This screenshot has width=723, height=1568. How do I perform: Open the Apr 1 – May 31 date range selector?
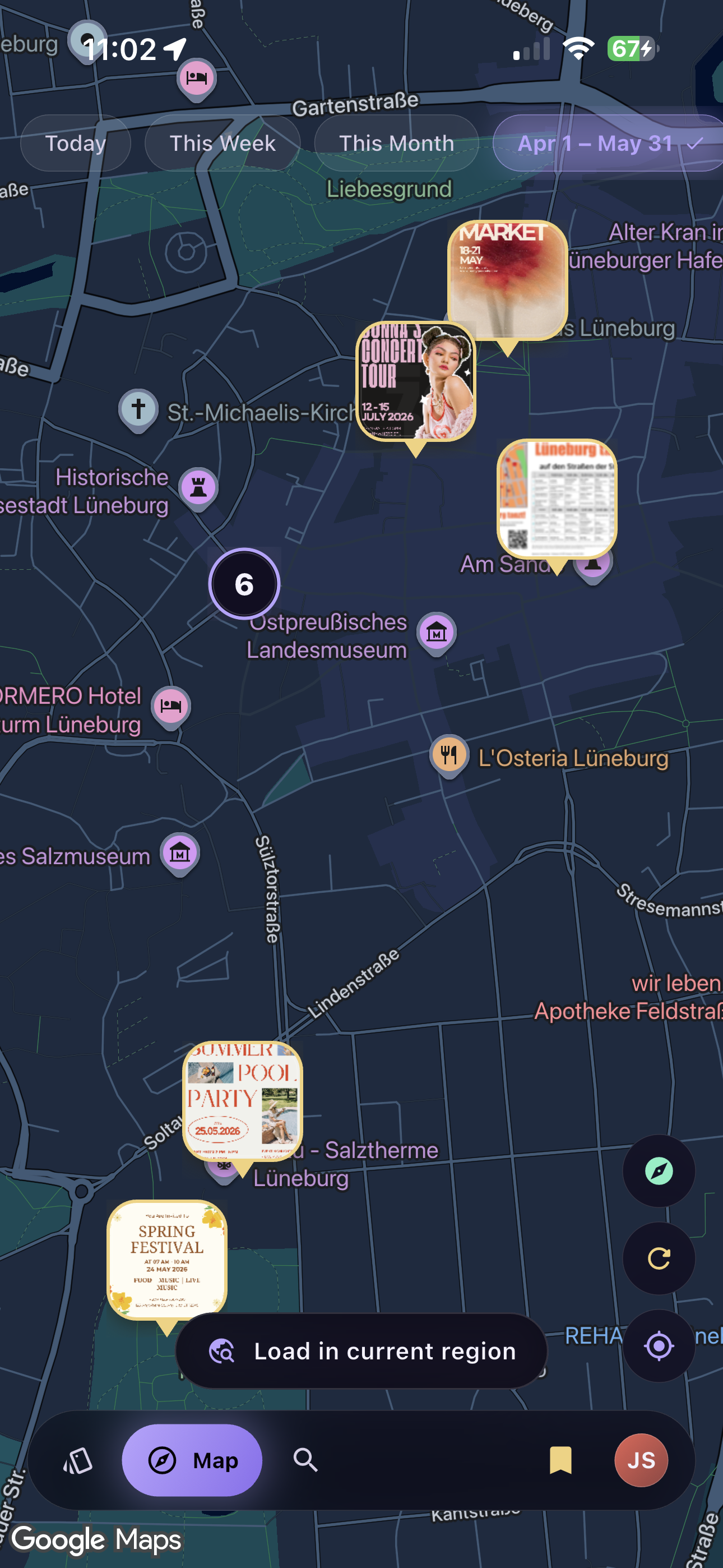point(608,144)
